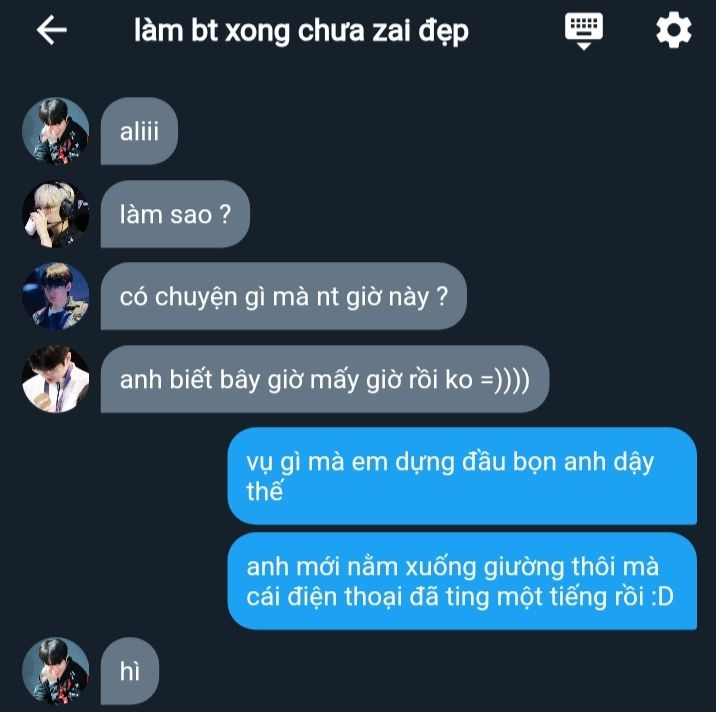The height and width of the screenshot is (712, 716).
Task: Tap avatar beside "anh biết bây giờ" message
Action: click(56, 379)
